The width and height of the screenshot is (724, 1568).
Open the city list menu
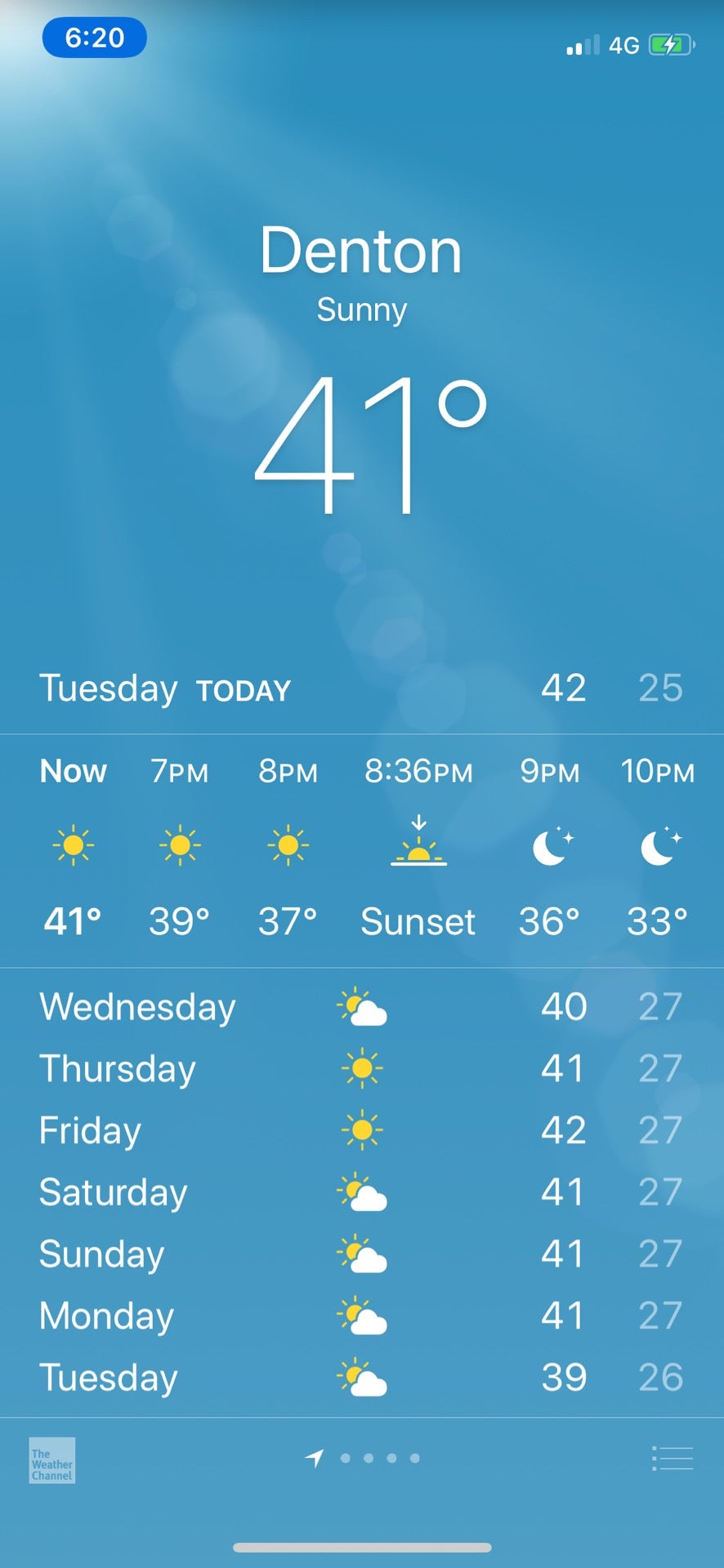click(x=672, y=1458)
